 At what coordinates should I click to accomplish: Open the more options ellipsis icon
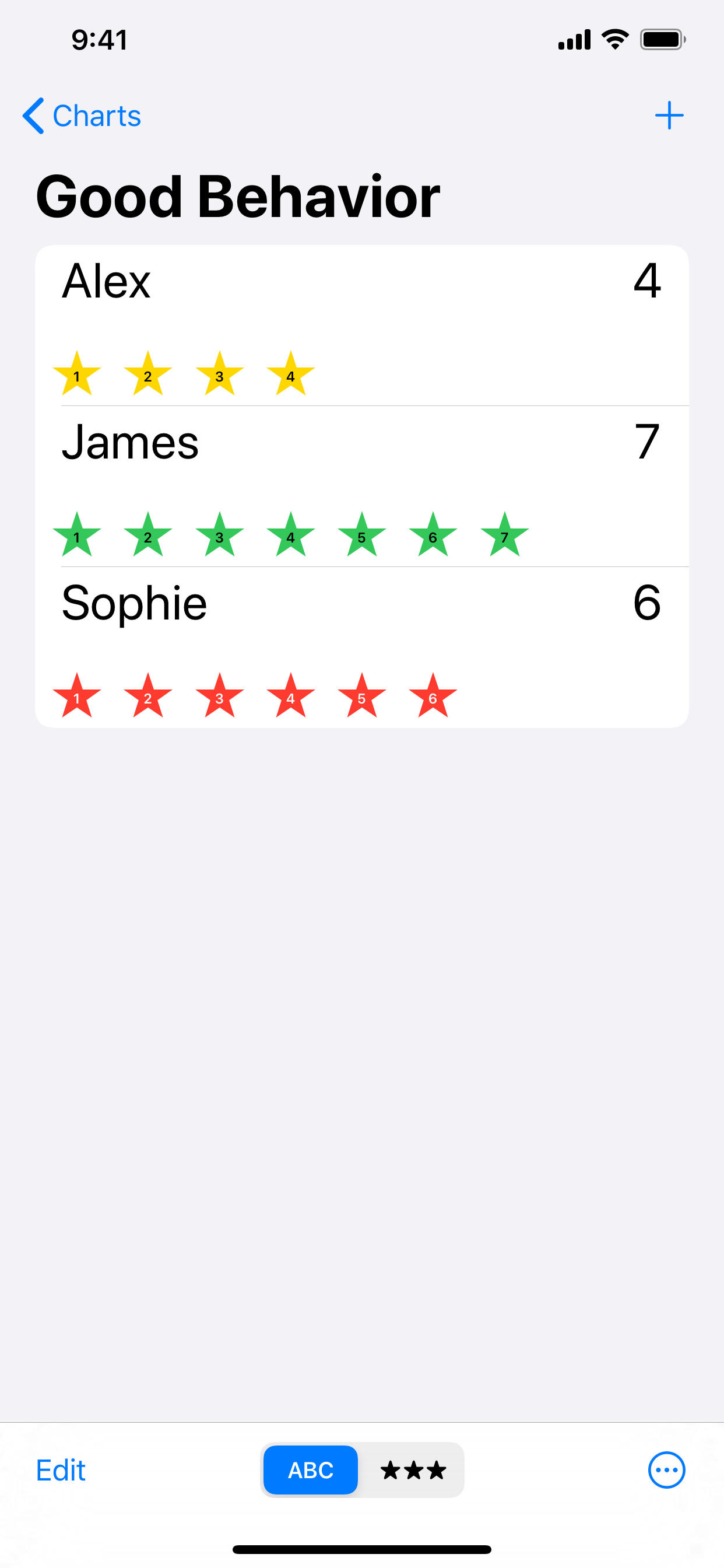667,1470
